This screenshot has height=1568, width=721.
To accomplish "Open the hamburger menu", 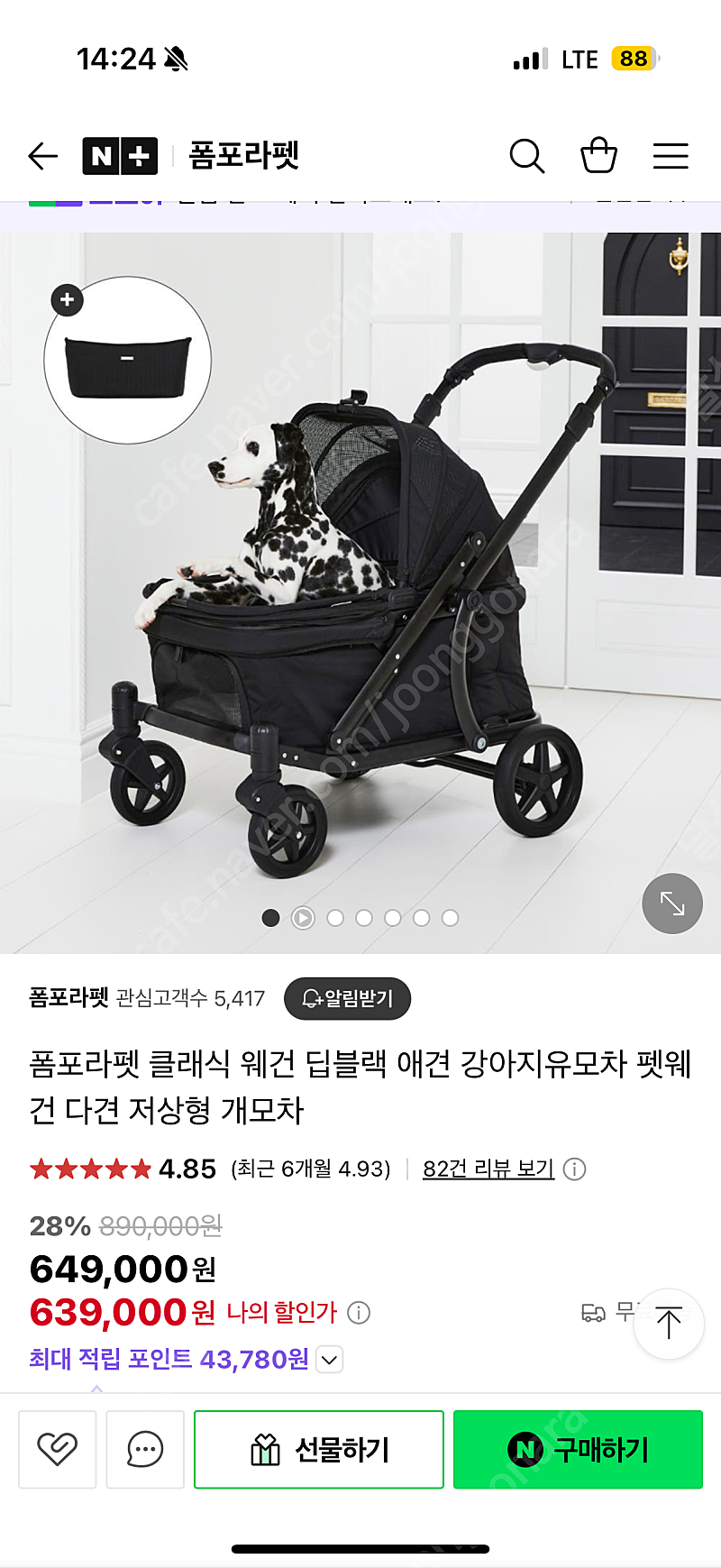I will [x=671, y=156].
